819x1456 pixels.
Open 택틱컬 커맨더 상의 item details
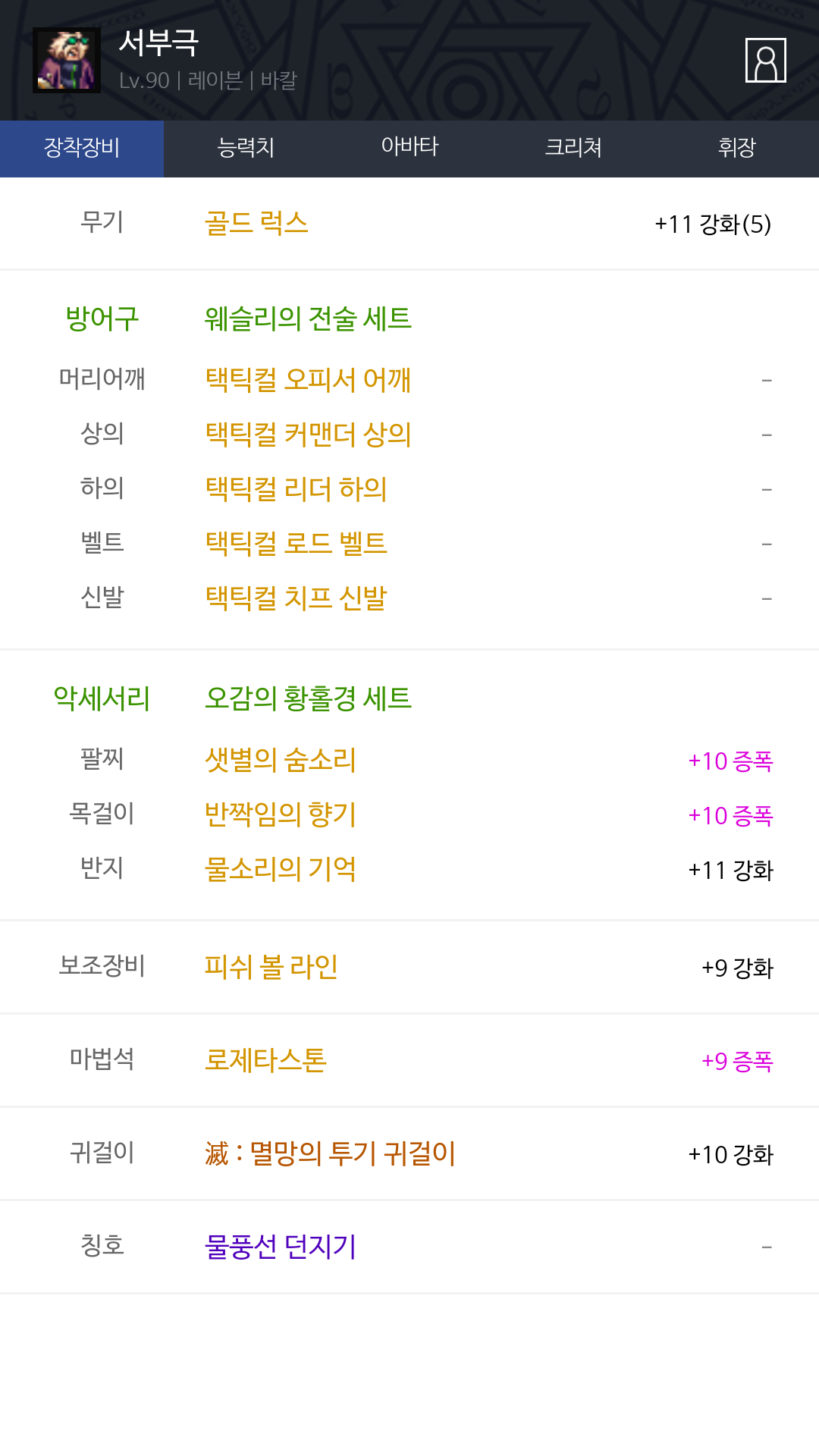pos(308,434)
